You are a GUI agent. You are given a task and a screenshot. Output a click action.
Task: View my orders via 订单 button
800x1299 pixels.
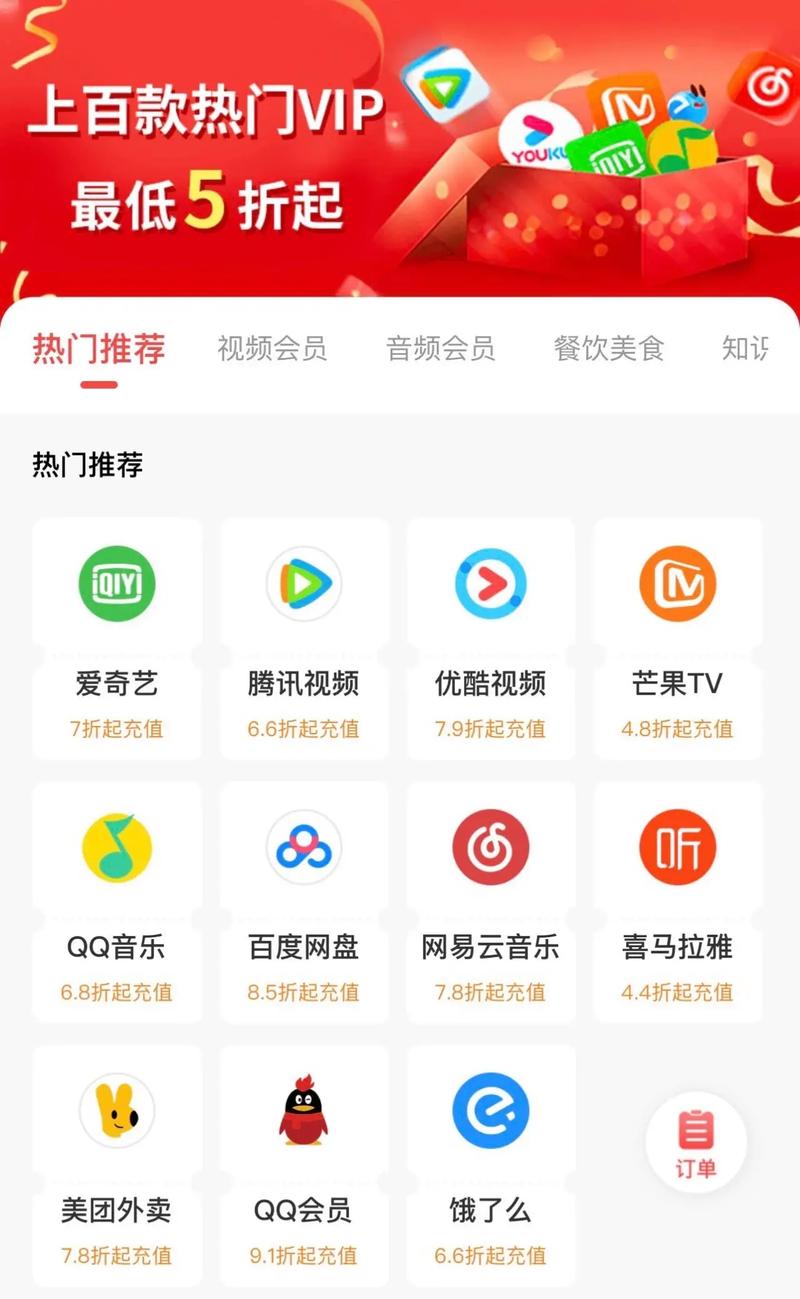point(696,1142)
